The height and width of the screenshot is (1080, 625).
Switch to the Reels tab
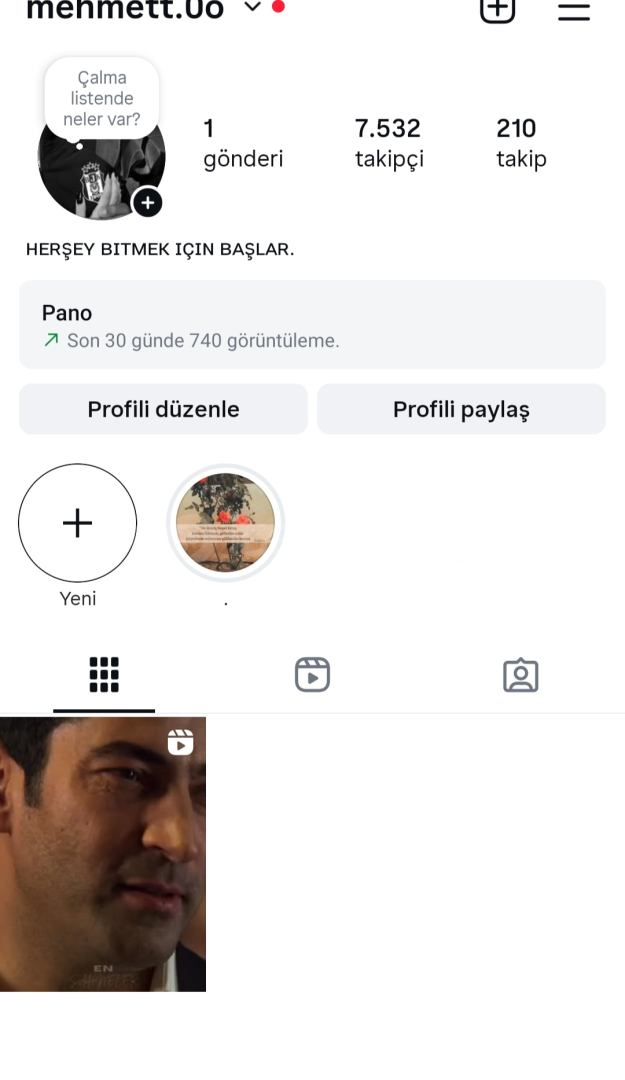pyautogui.click(x=312, y=675)
